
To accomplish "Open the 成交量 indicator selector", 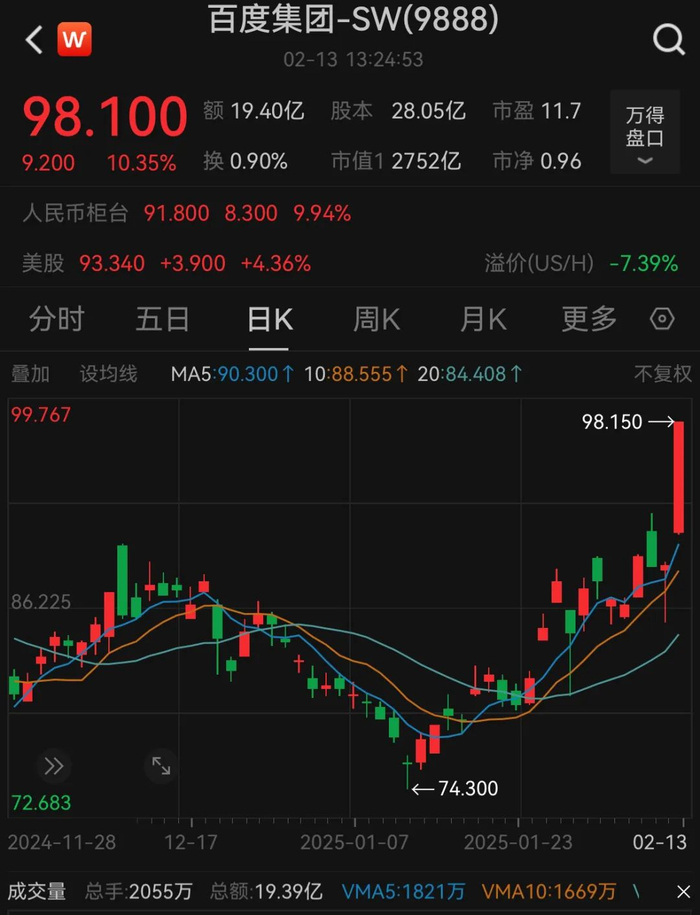I will [37, 891].
